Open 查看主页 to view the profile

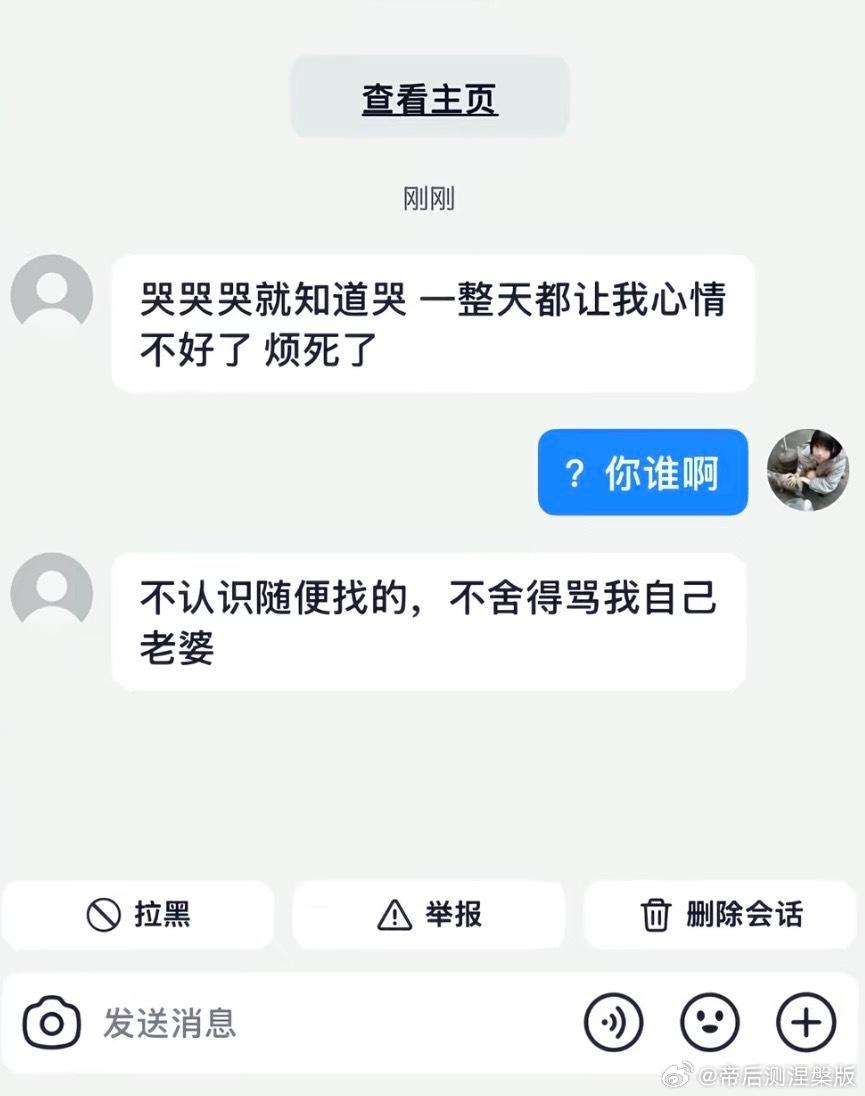(x=430, y=98)
